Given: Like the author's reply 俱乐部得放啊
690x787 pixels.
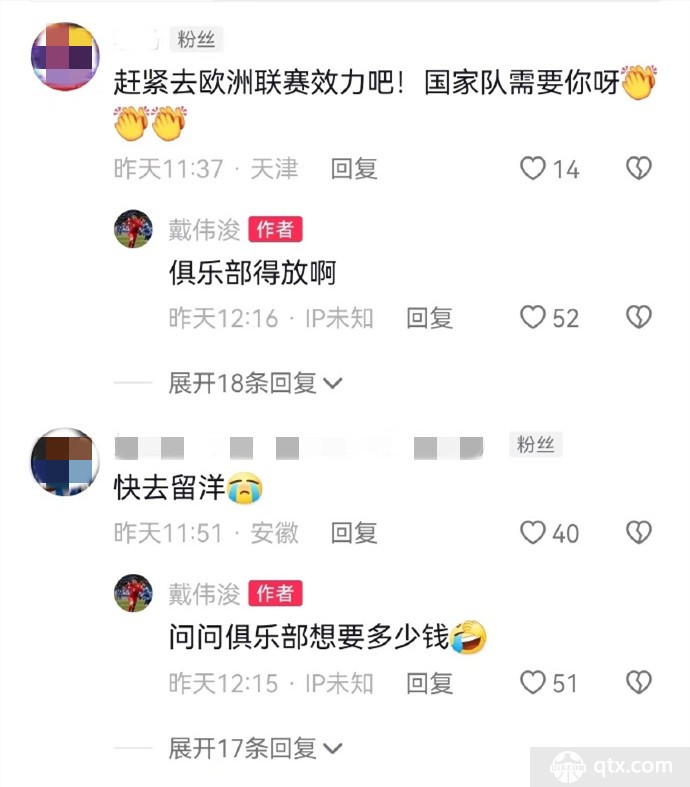Looking at the screenshot, I should [x=533, y=318].
